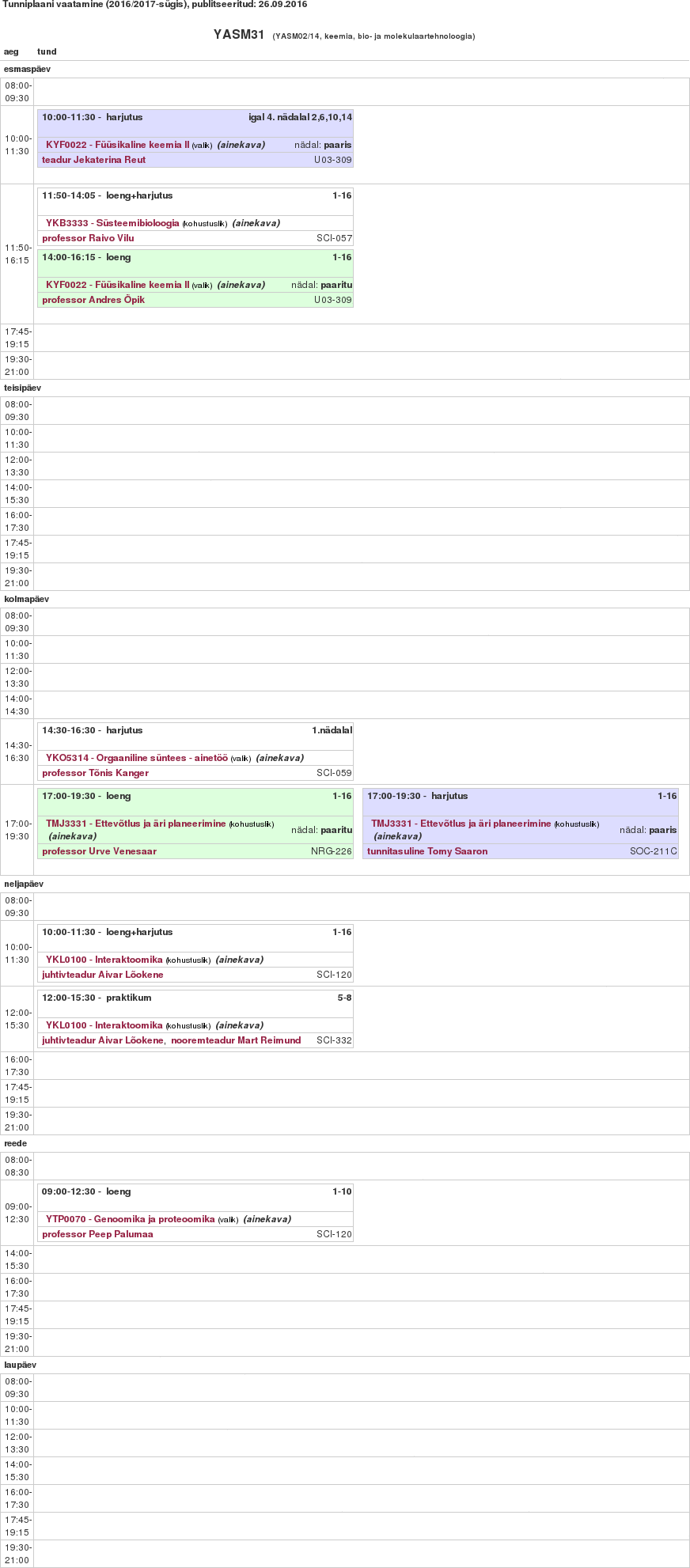Open professor Tõnis Kanger's link

point(95,773)
